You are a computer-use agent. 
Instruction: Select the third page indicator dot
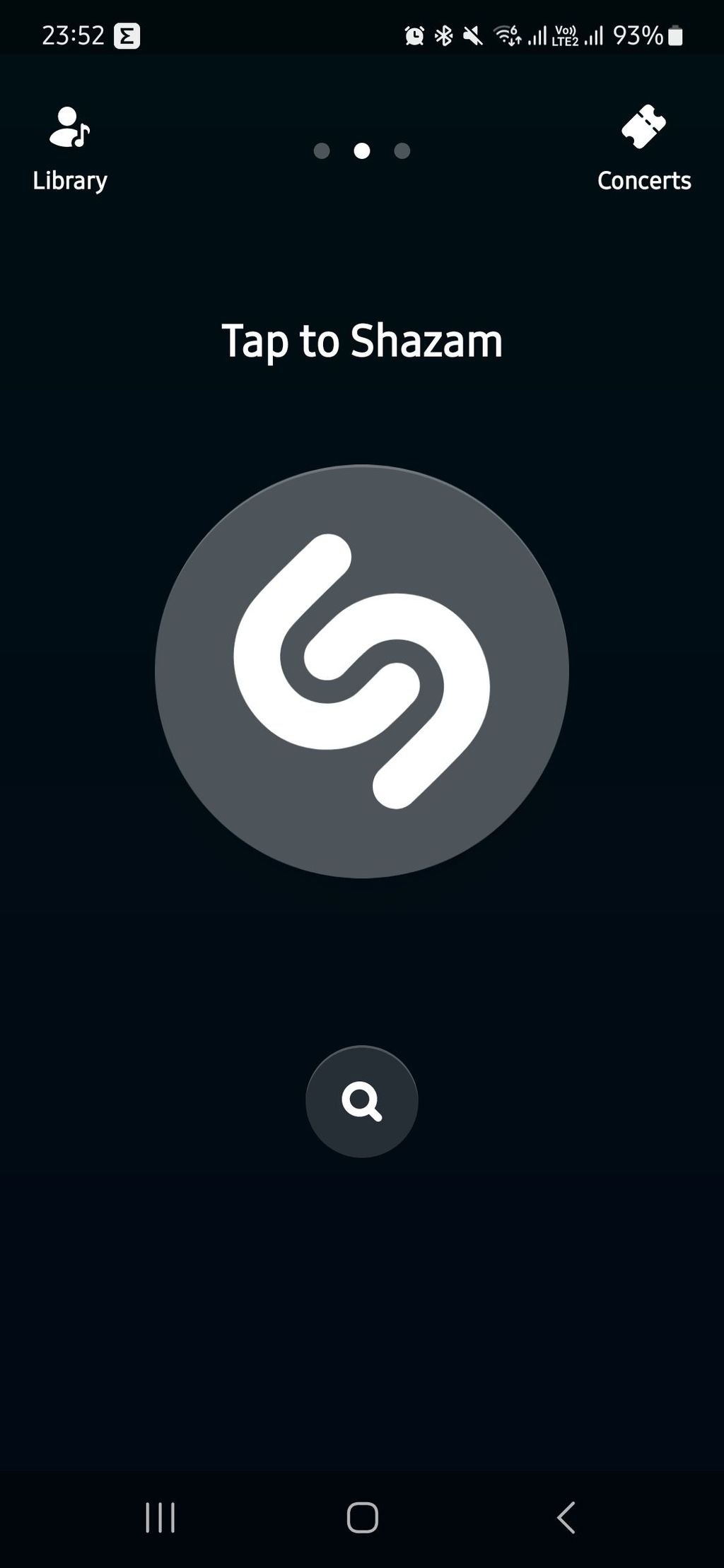pyautogui.click(x=402, y=151)
